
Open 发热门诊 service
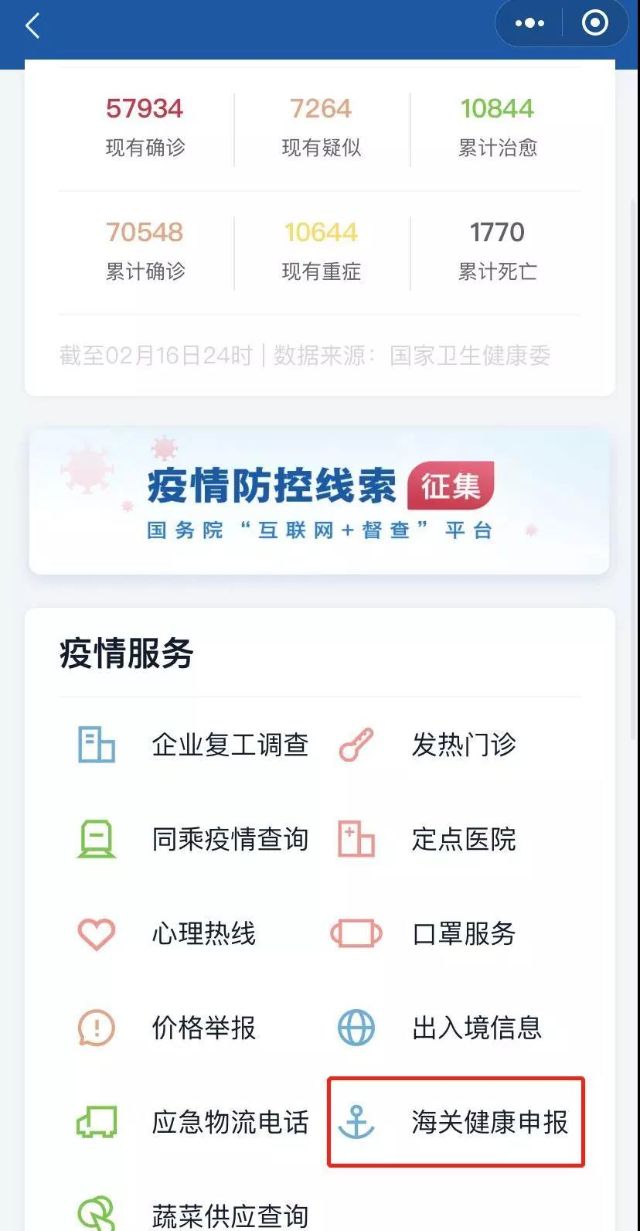[463, 745]
